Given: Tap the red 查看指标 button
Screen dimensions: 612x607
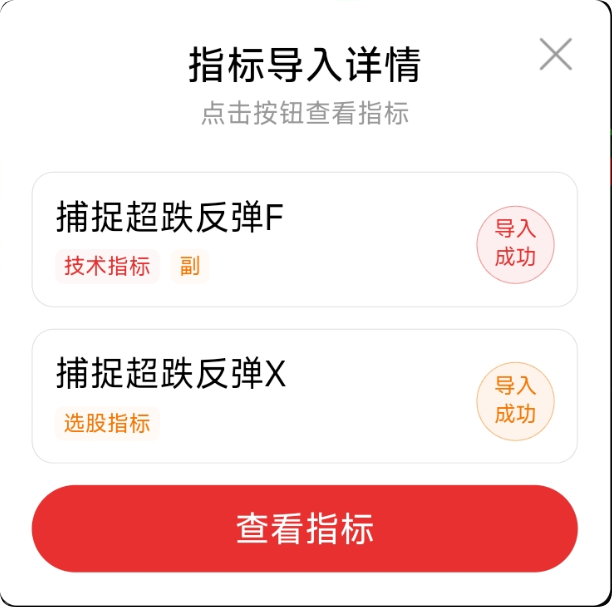Looking at the screenshot, I should [x=305, y=528].
